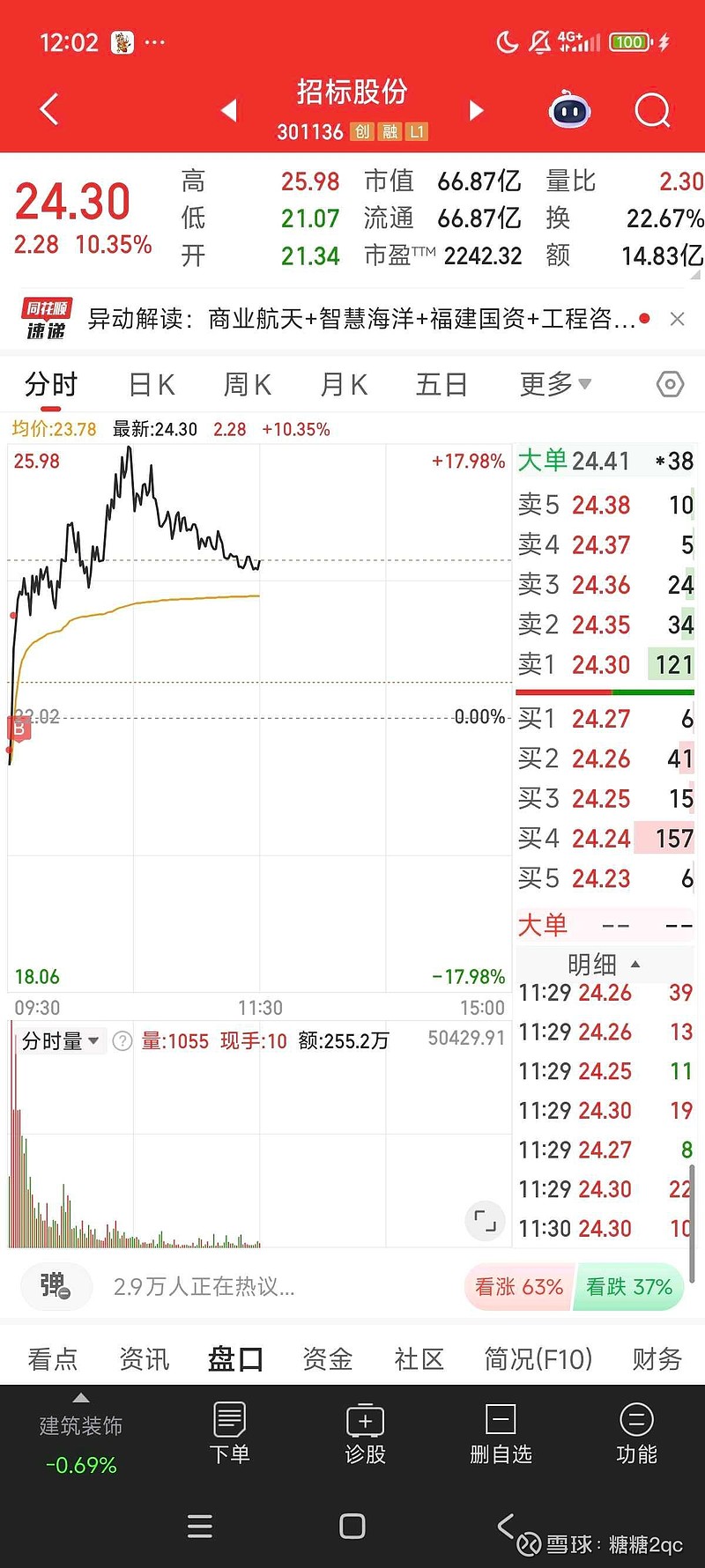The image size is (705, 1568).
Task: Switch to the 日K daily chart tab
Action: 151,384
